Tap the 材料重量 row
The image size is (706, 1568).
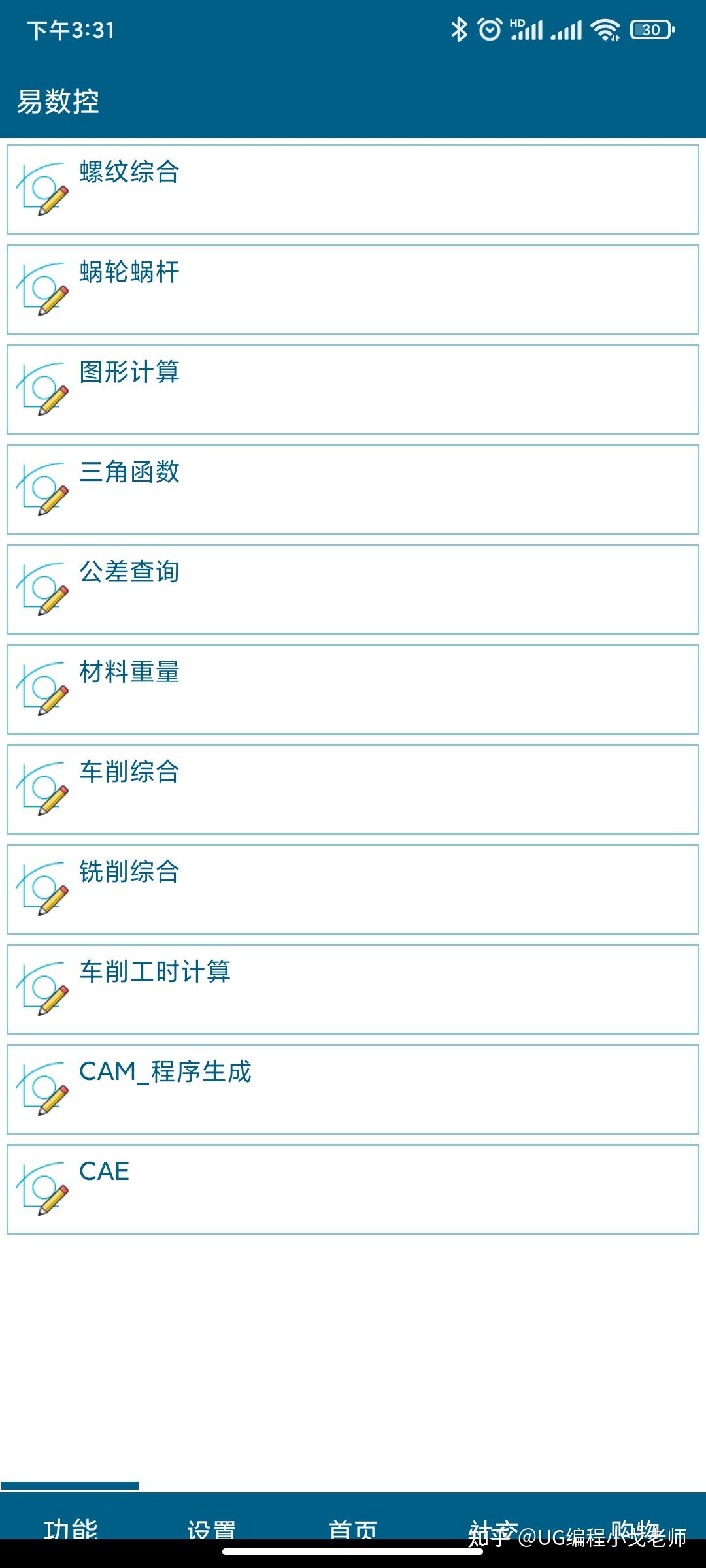pyautogui.click(x=353, y=689)
